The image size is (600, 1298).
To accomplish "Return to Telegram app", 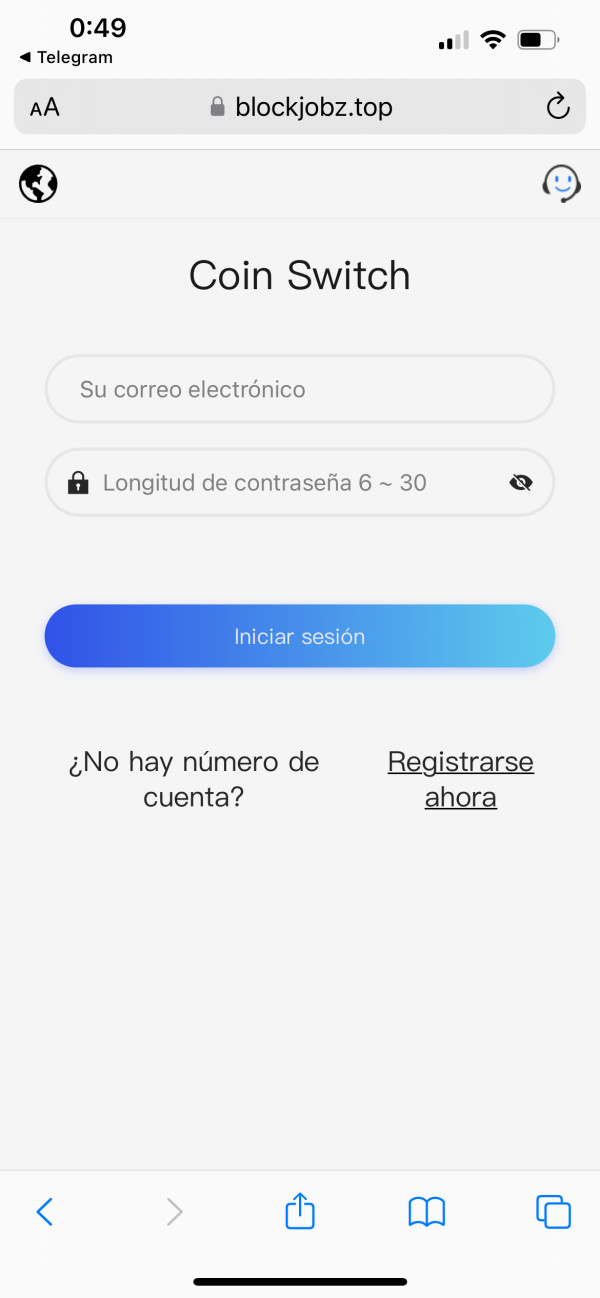I will pyautogui.click(x=66, y=58).
